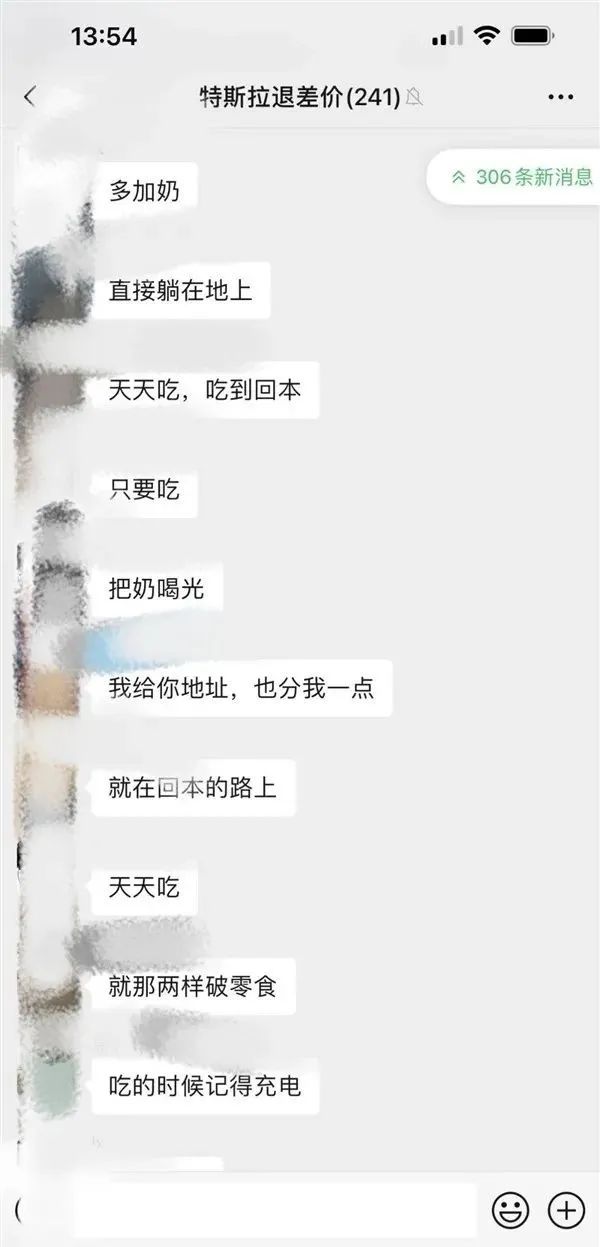Jump to the 306条新消息 unread messages
Image resolution: width=600 pixels, height=1247 pixels.
[522, 178]
